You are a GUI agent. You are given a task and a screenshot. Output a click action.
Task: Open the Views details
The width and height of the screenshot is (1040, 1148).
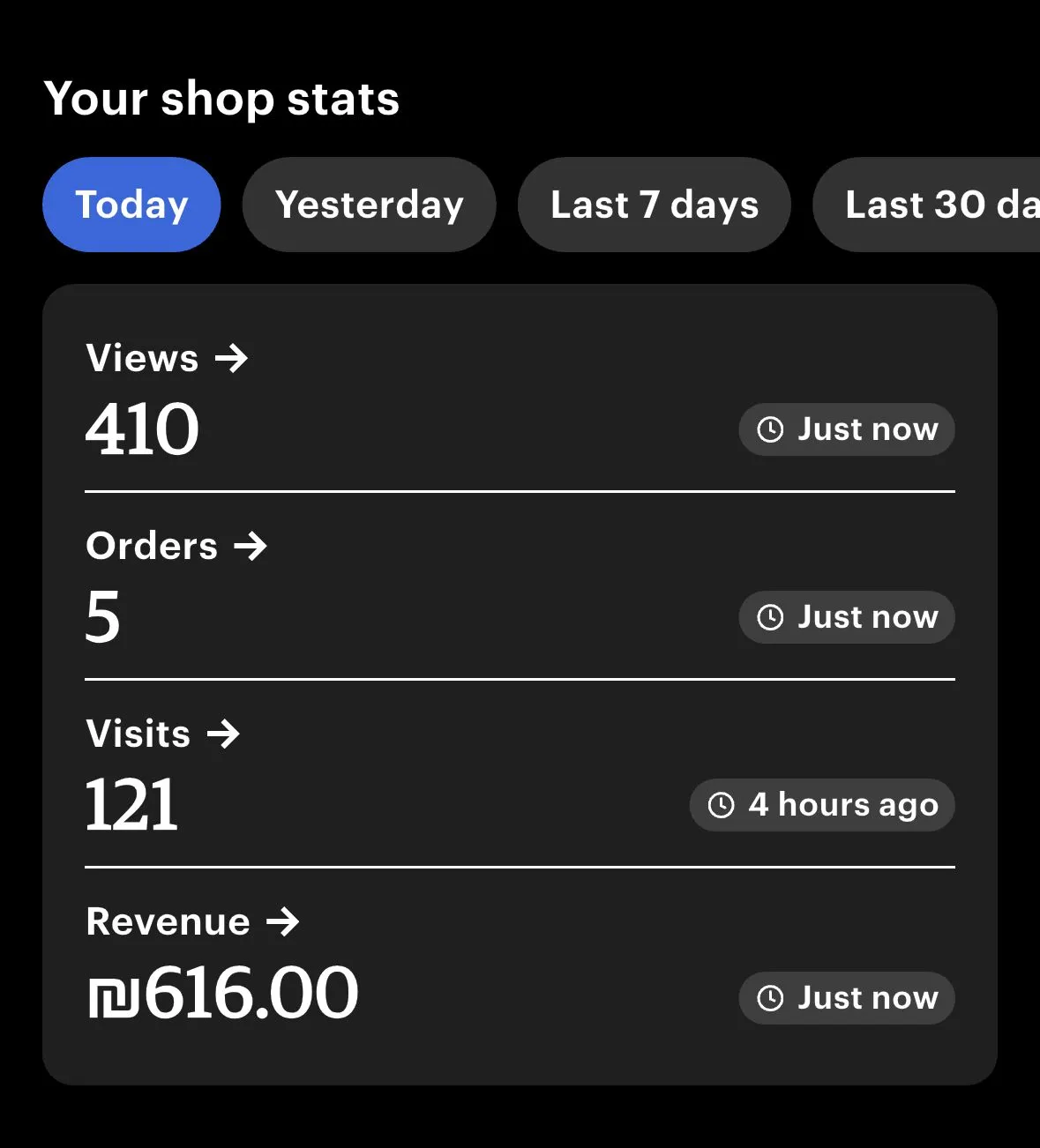(167, 359)
